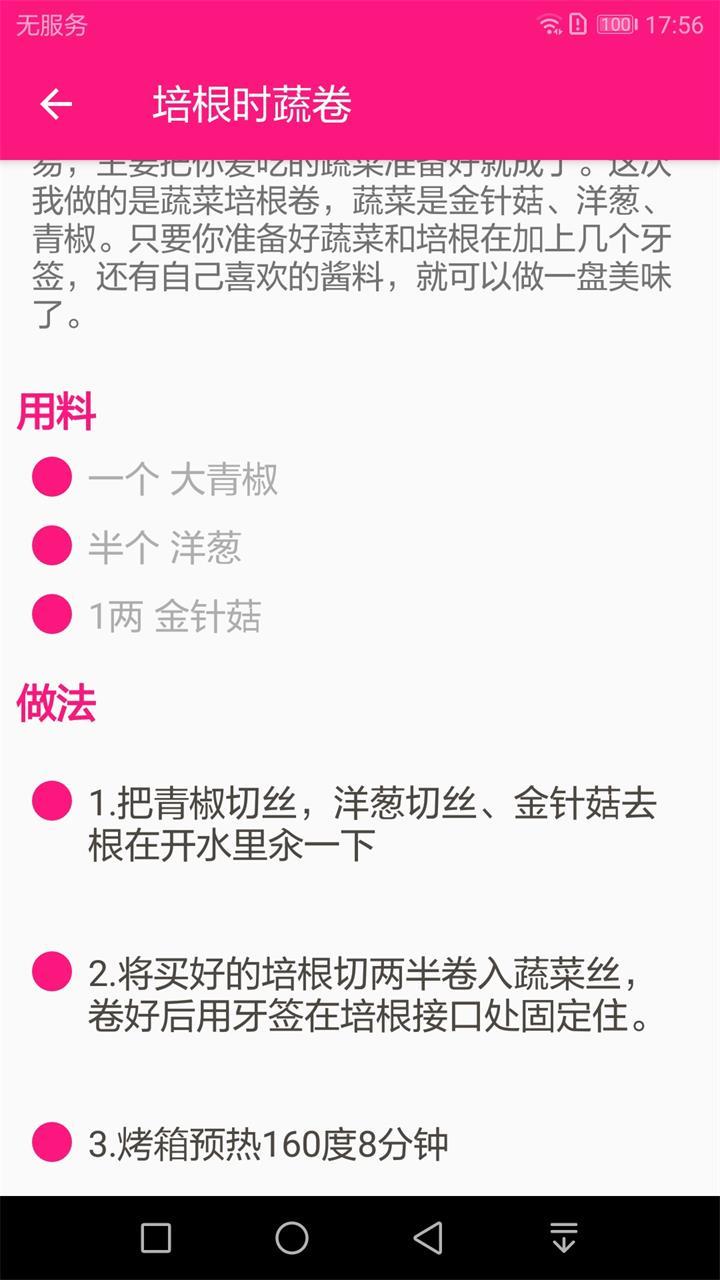The image size is (720, 1280).
Task: Tap the system home button
Action: [292, 1238]
